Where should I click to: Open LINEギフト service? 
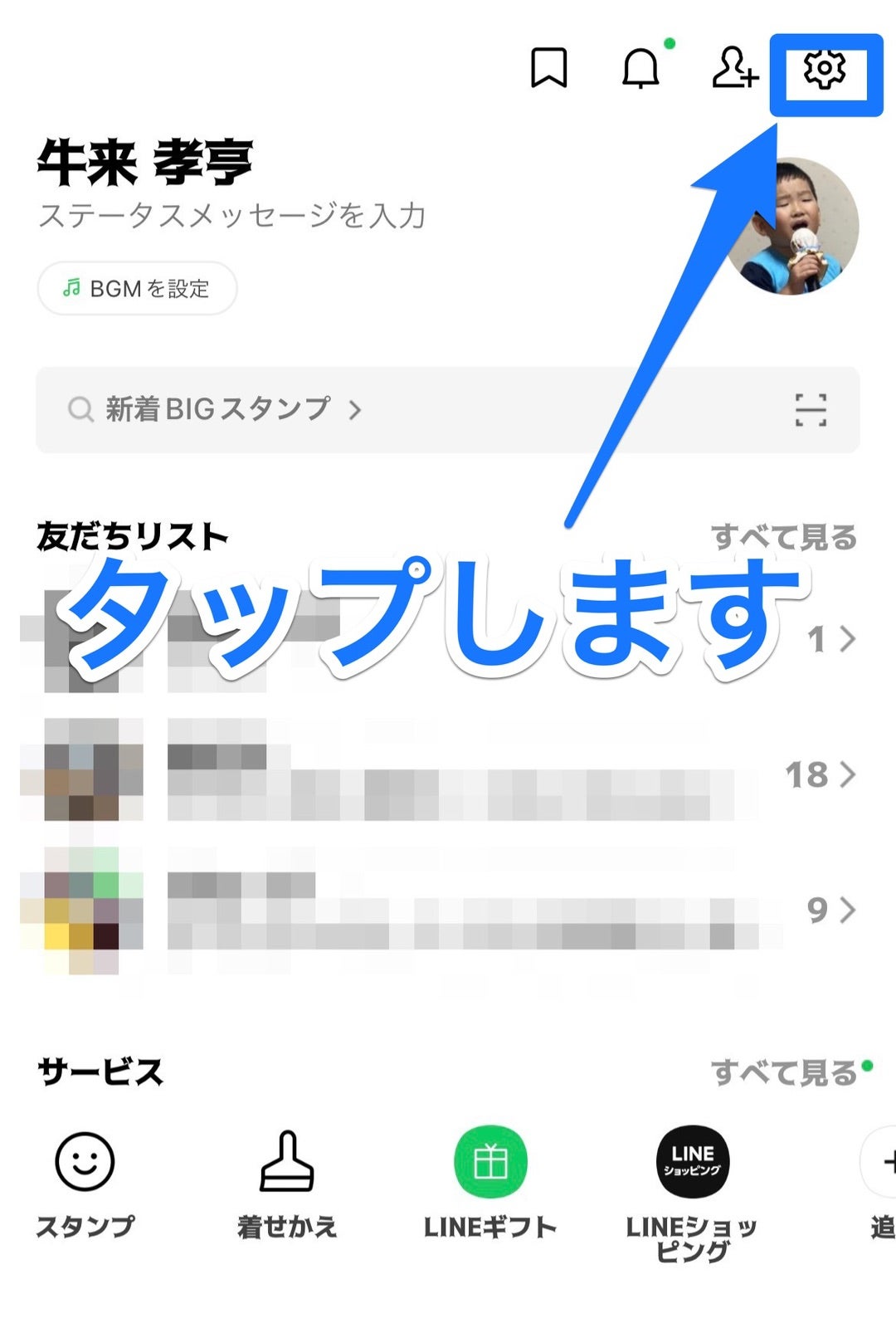[x=490, y=1179]
